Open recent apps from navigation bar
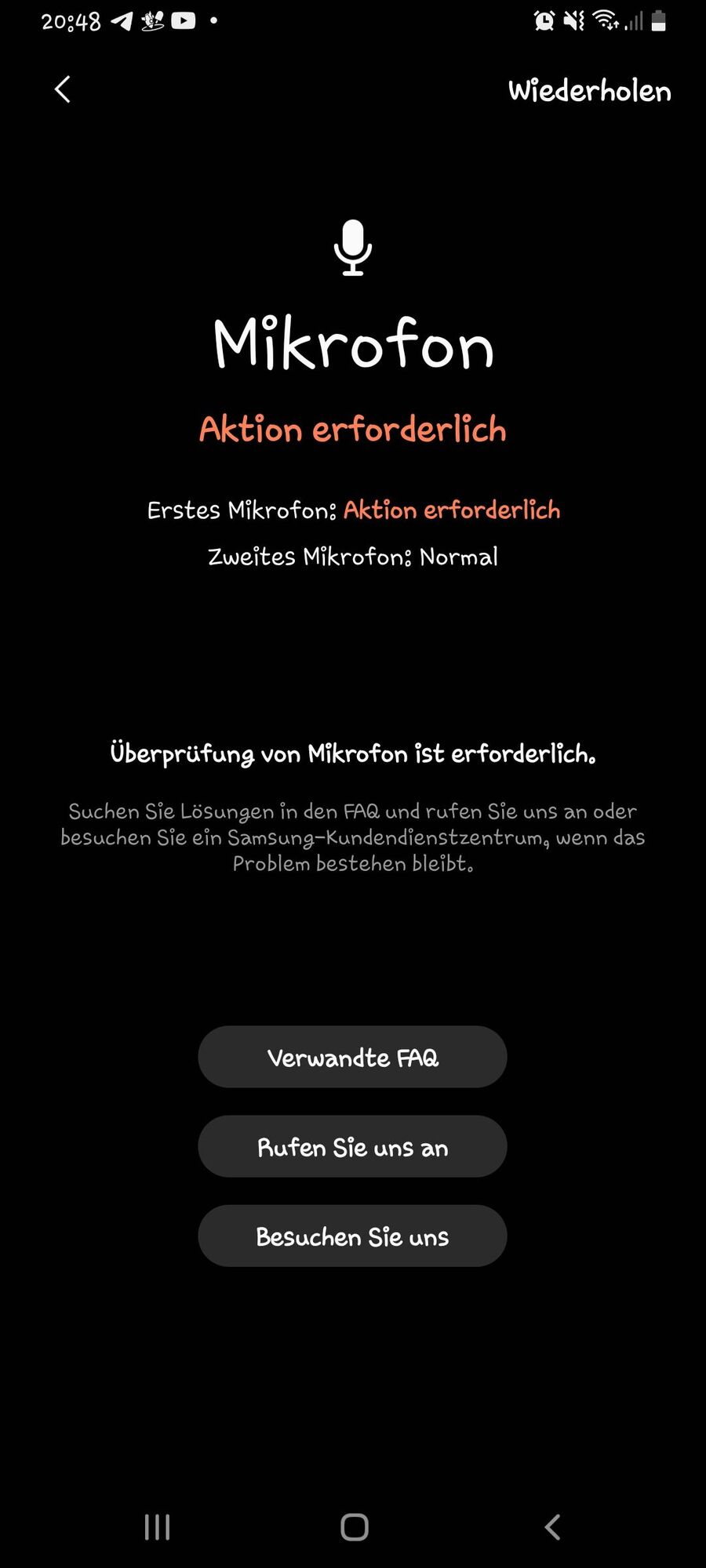 pos(157,1527)
